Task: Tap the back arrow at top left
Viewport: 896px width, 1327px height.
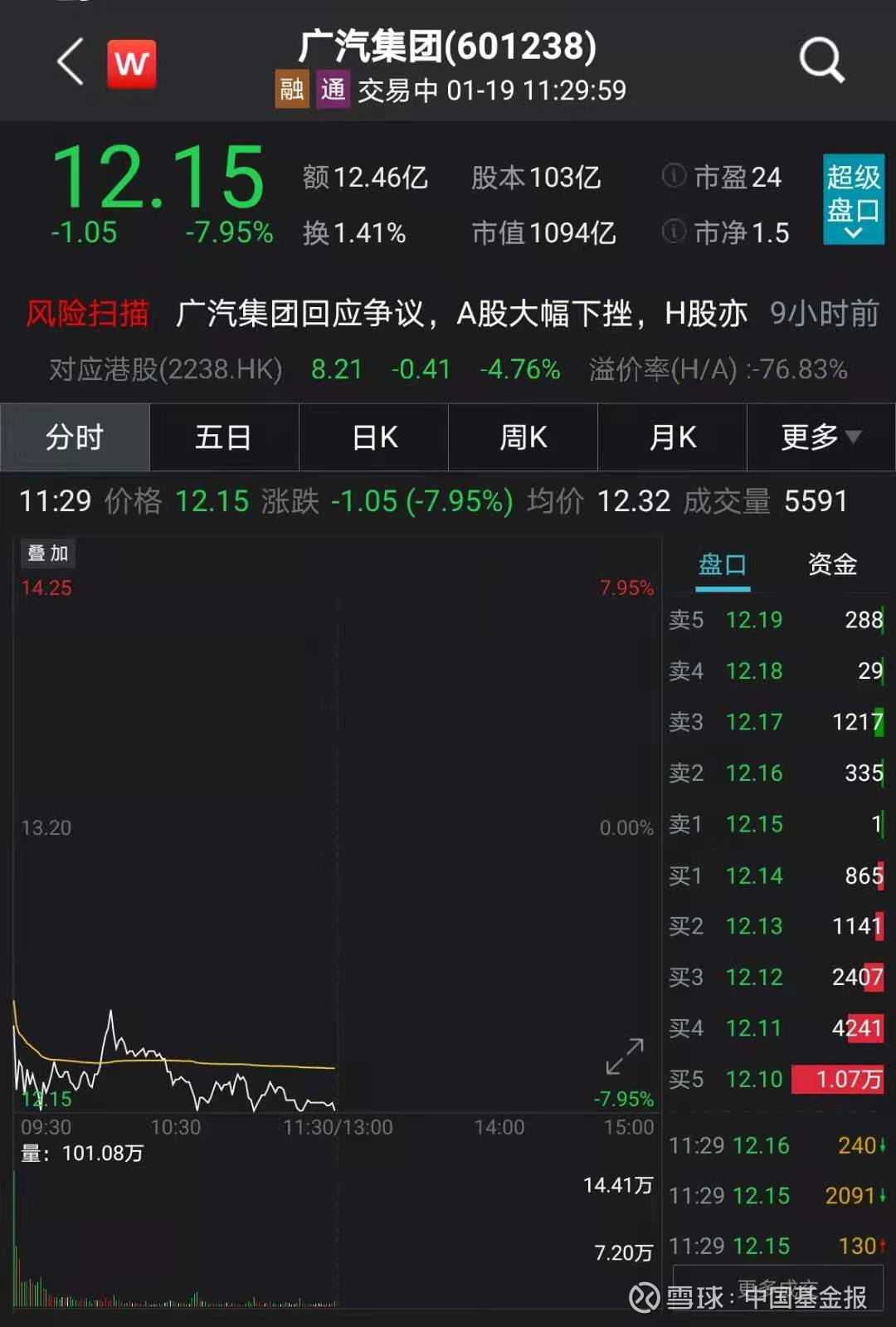Action: click(x=70, y=62)
